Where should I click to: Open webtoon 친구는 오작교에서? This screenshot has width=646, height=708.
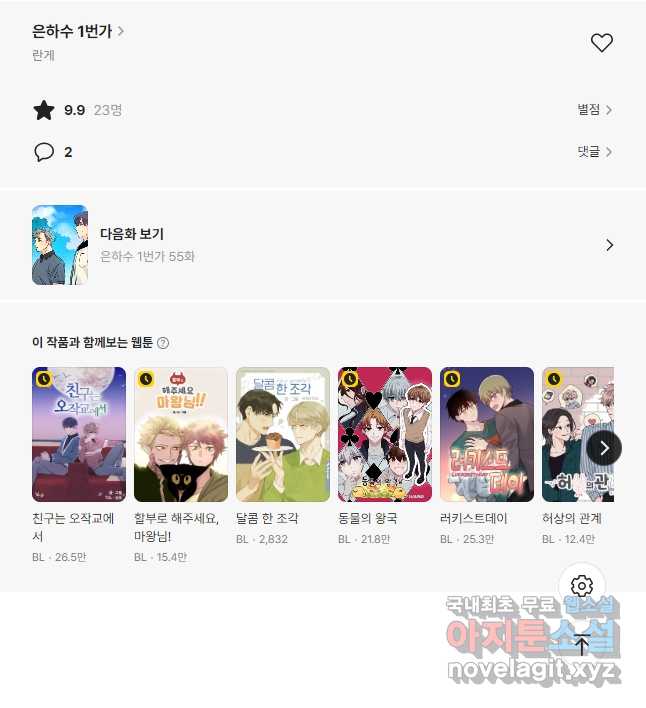(79, 435)
